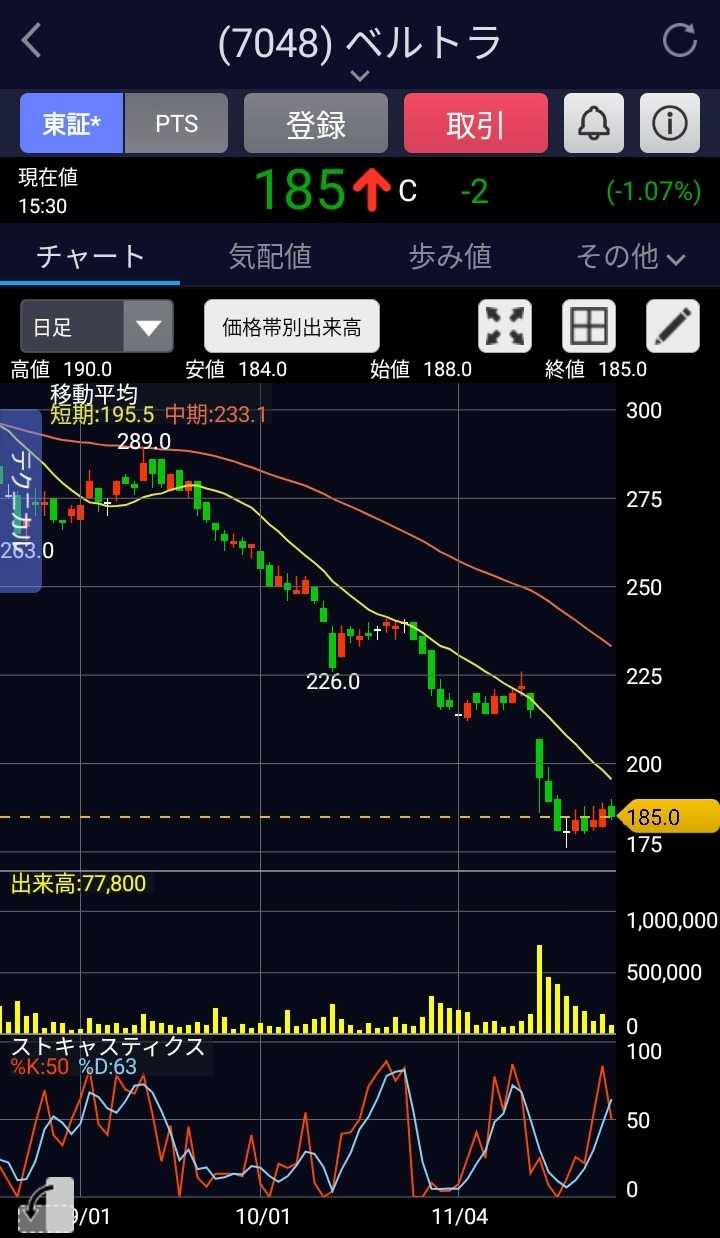The width and height of the screenshot is (720, 1238).
Task: Tap the 登録 register button
Action: [316, 124]
